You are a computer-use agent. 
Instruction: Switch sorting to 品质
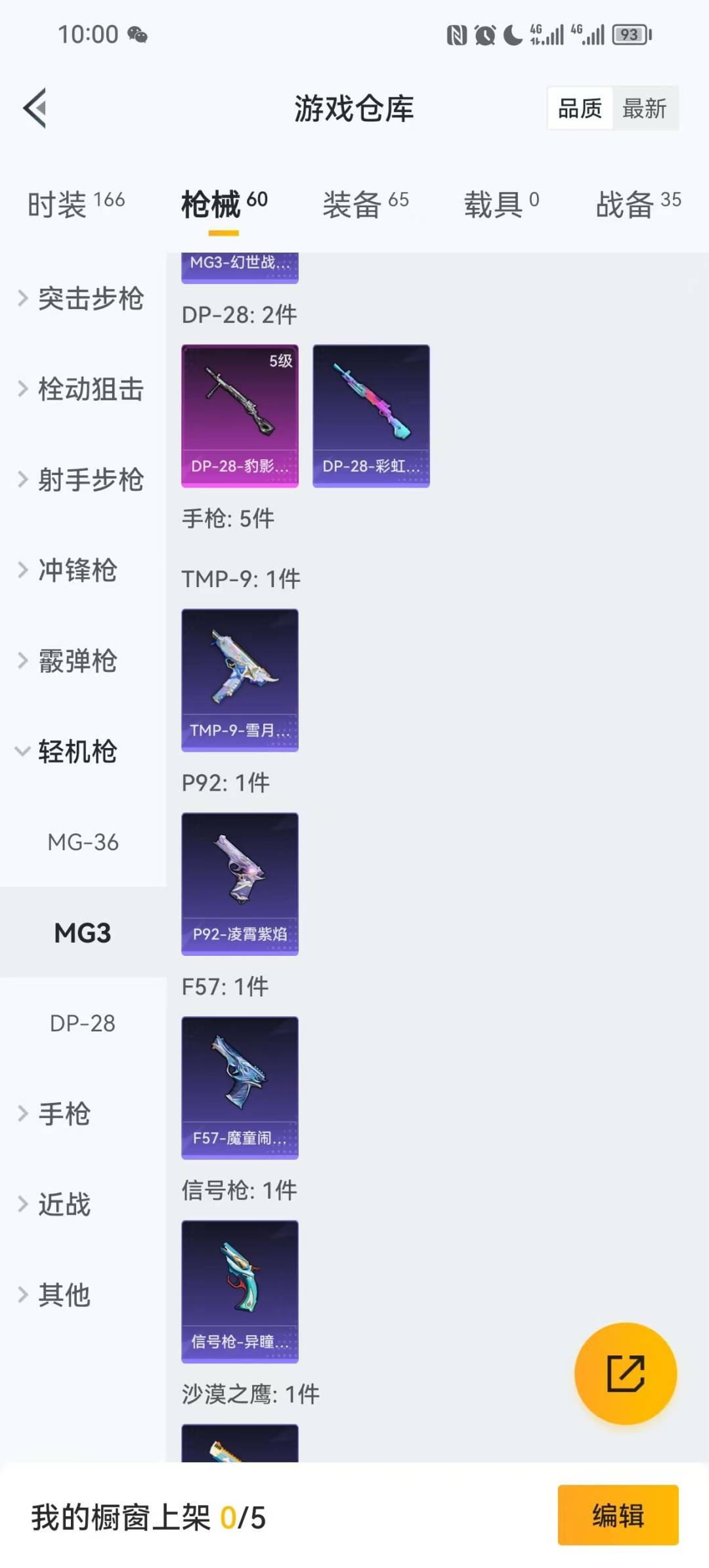click(x=578, y=108)
